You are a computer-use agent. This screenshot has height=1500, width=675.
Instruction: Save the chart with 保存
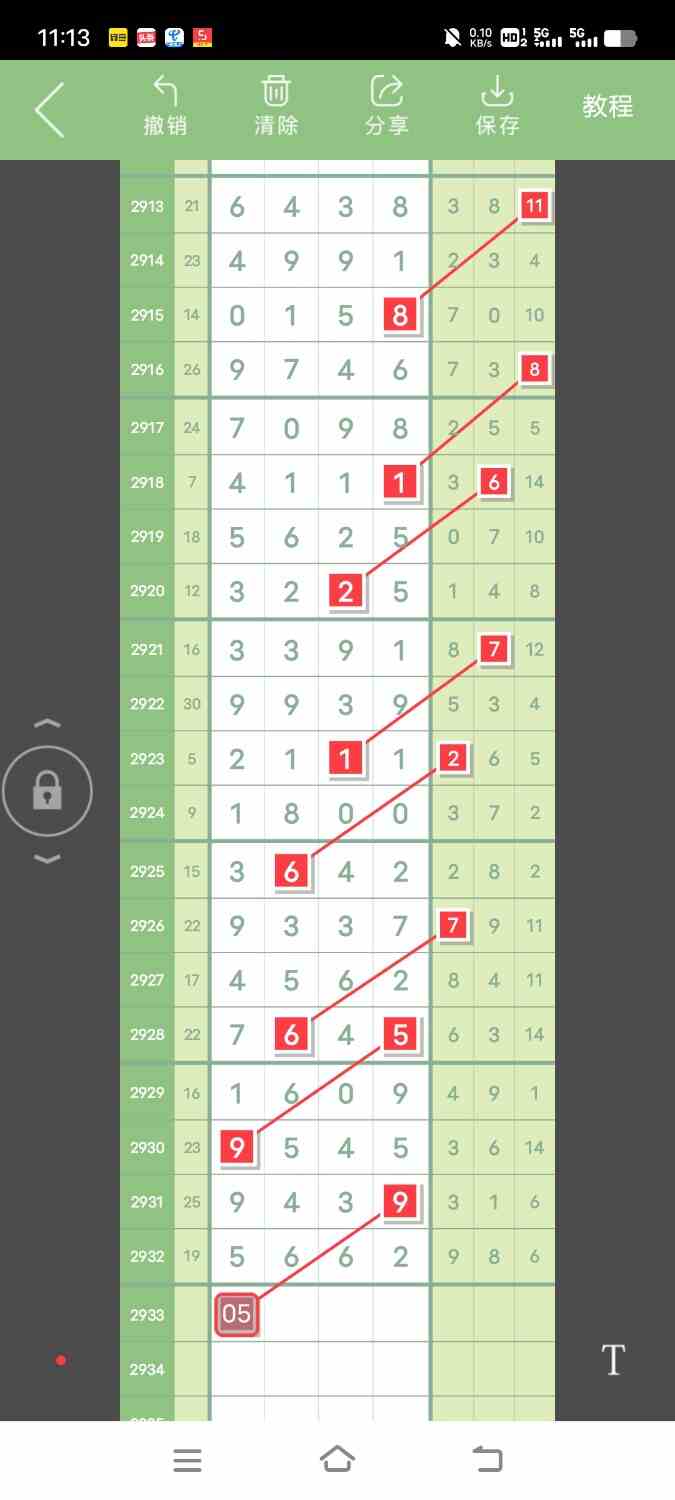[497, 107]
